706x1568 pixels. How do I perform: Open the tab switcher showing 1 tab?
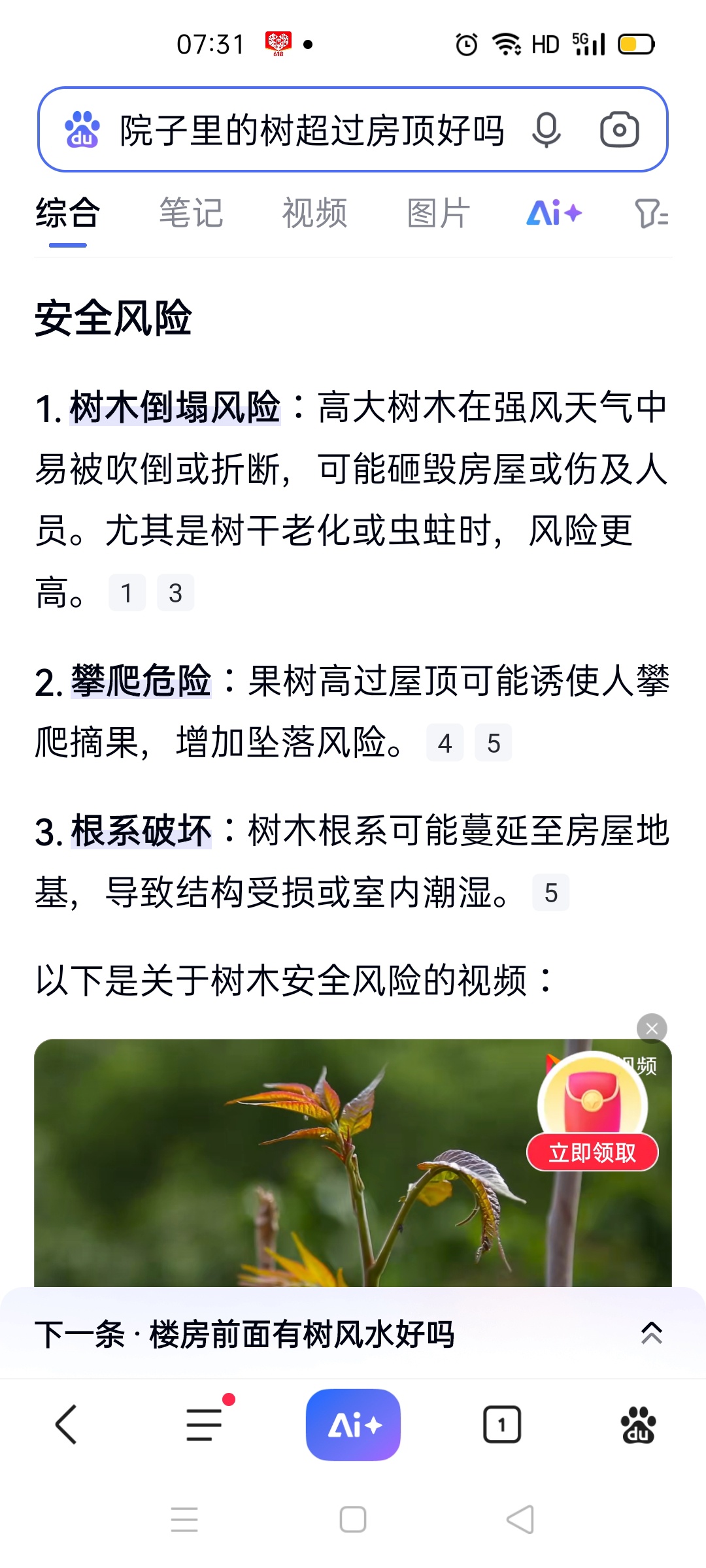point(502,1424)
